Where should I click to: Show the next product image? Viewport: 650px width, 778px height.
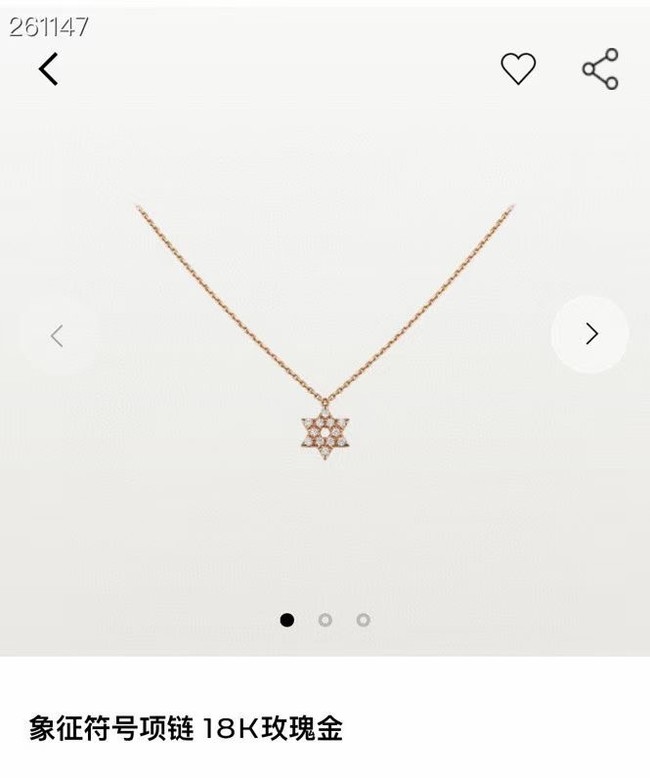click(590, 334)
